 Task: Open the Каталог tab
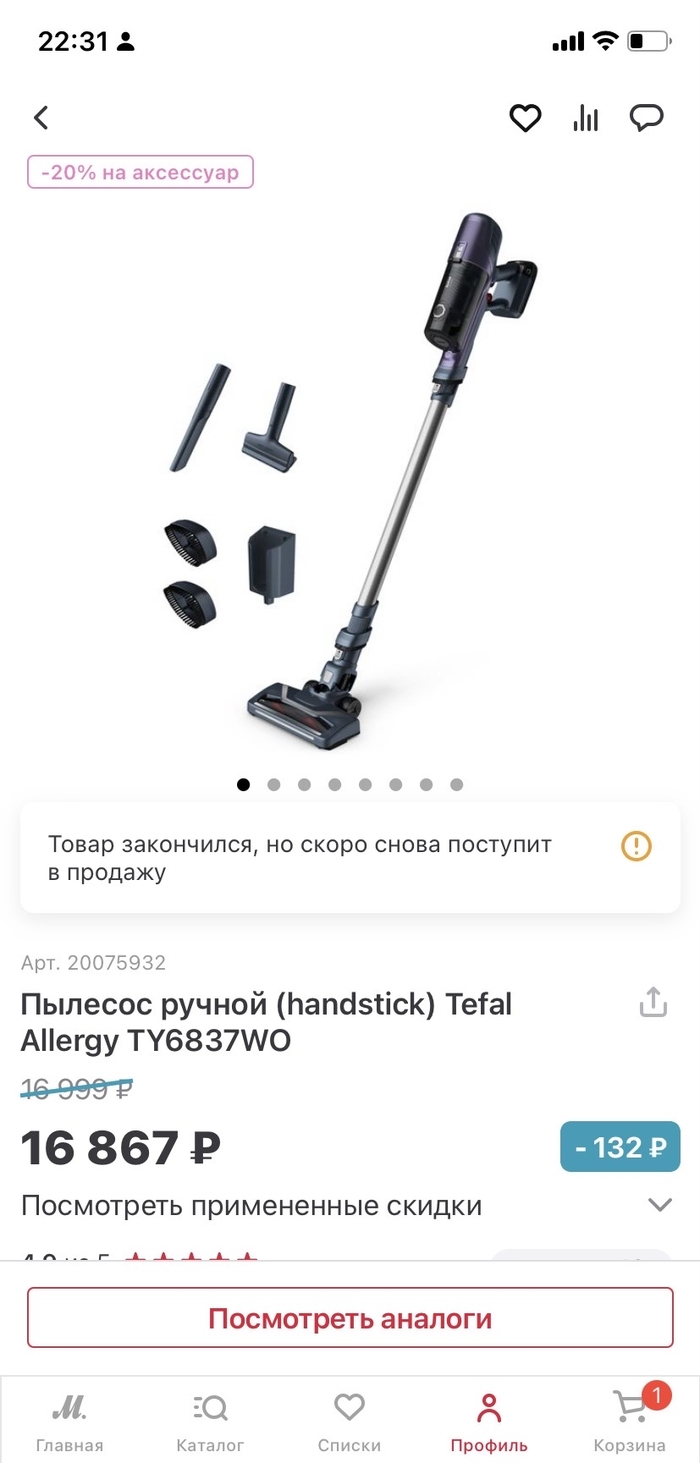[210, 1422]
